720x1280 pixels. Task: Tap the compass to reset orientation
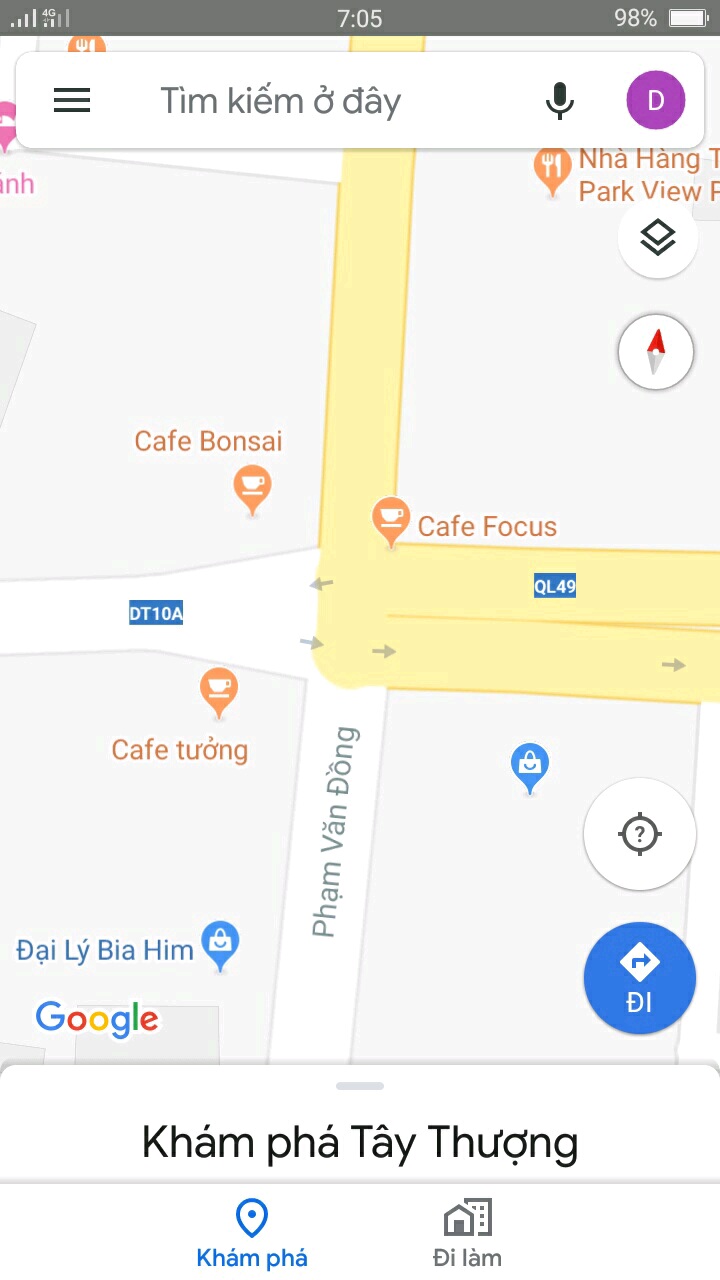coord(656,352)
